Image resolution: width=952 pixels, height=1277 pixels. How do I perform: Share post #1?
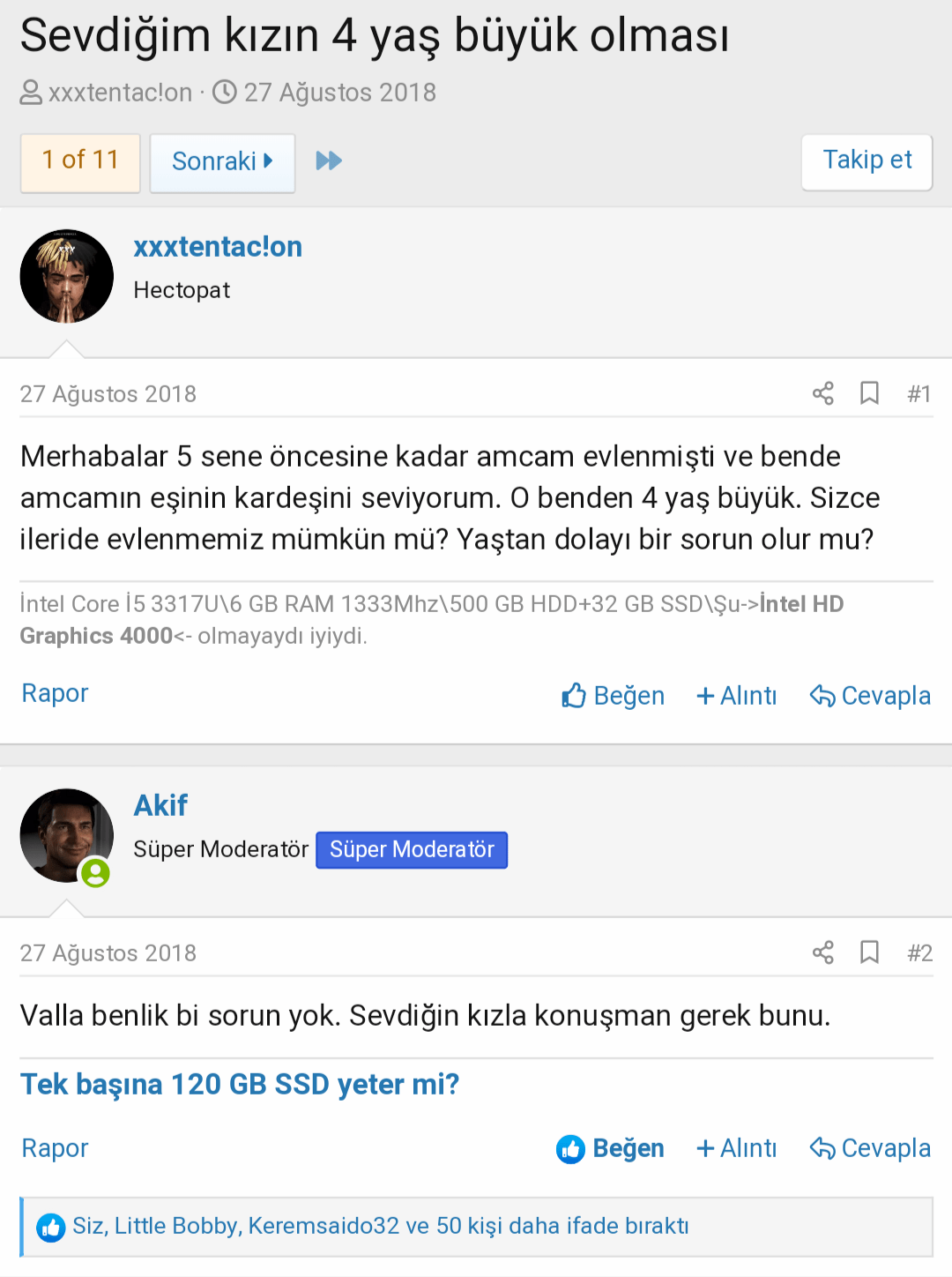(x=822, y=393)
